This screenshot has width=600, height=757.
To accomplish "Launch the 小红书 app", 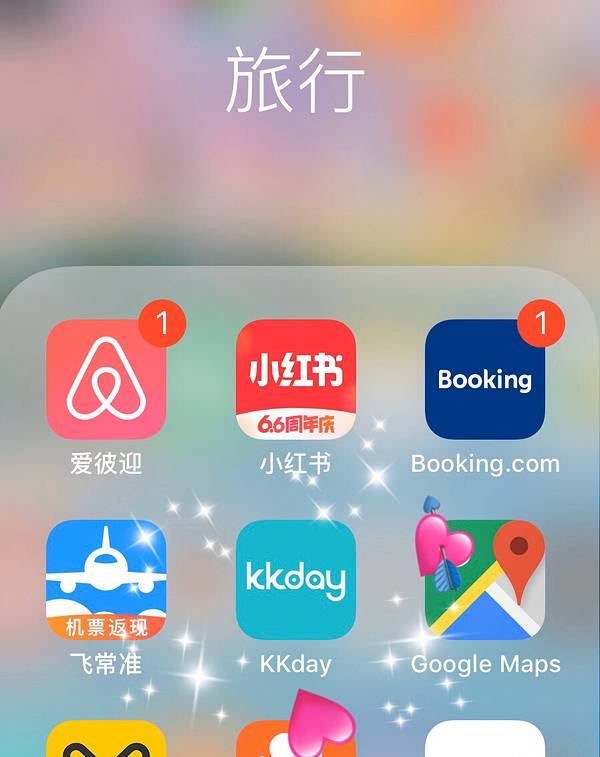I will pos(295,381).
